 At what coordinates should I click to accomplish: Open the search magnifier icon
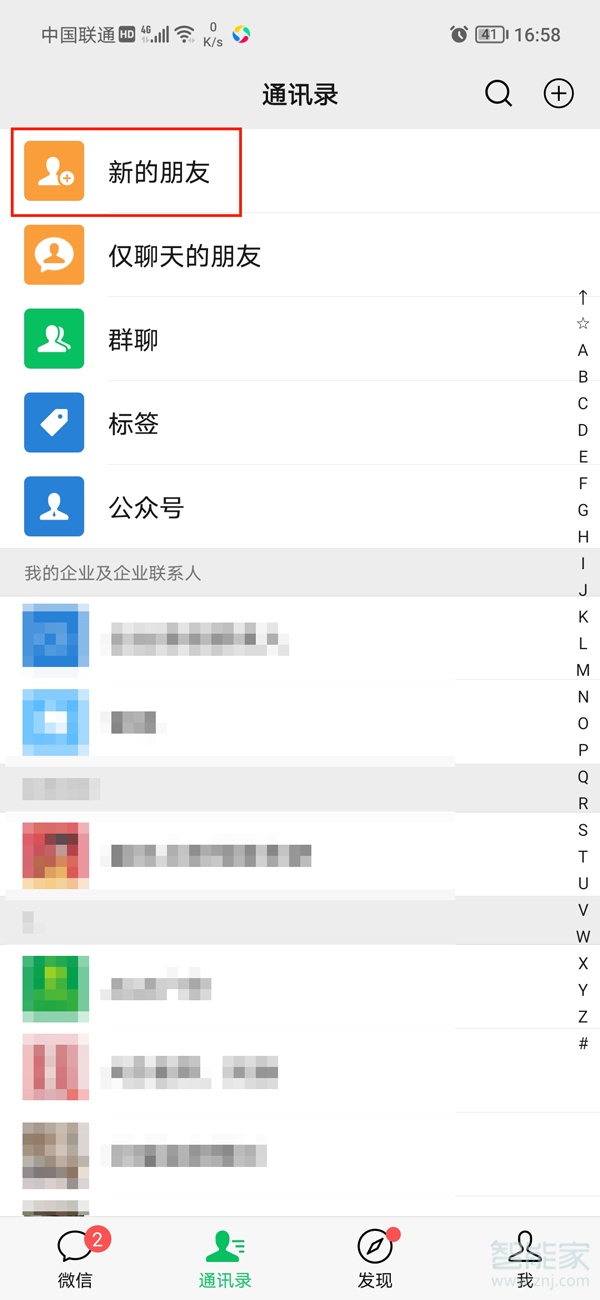pos(498,94)
